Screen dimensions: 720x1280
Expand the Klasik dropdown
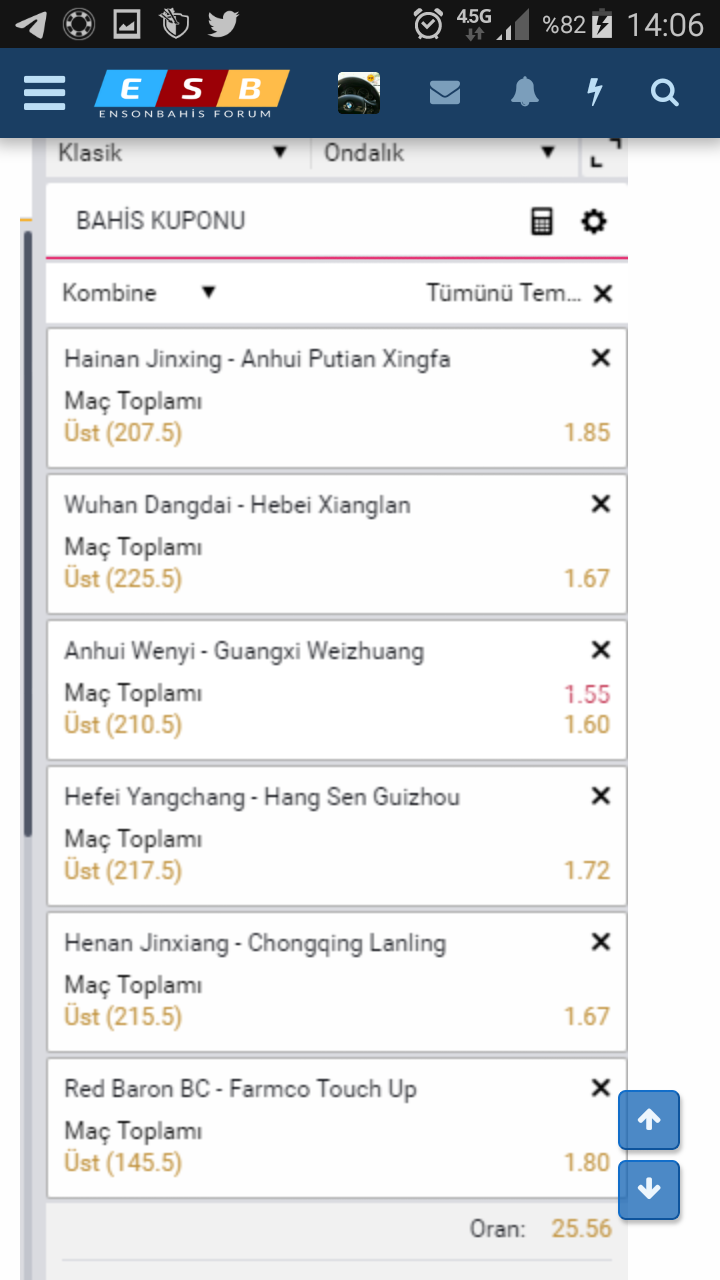pos(174,153)
